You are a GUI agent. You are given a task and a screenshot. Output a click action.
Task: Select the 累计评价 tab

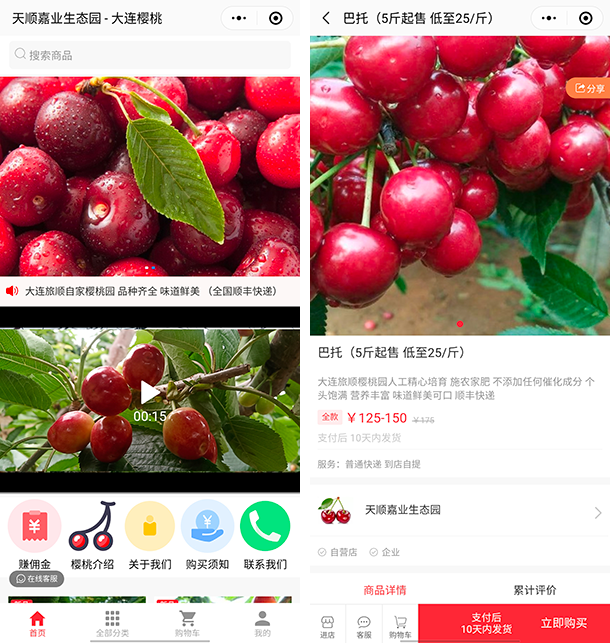click(535, 590)
